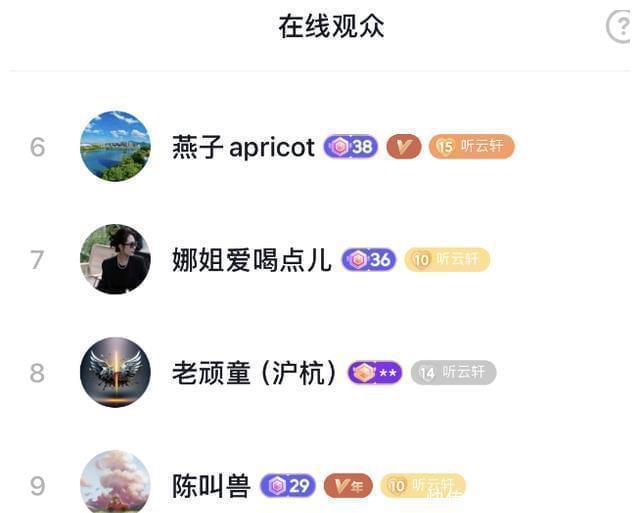The height and width of the screenshot is (513, 640).
Task: Tap the row for 陈叫兽
Action: tap(211, 486)
